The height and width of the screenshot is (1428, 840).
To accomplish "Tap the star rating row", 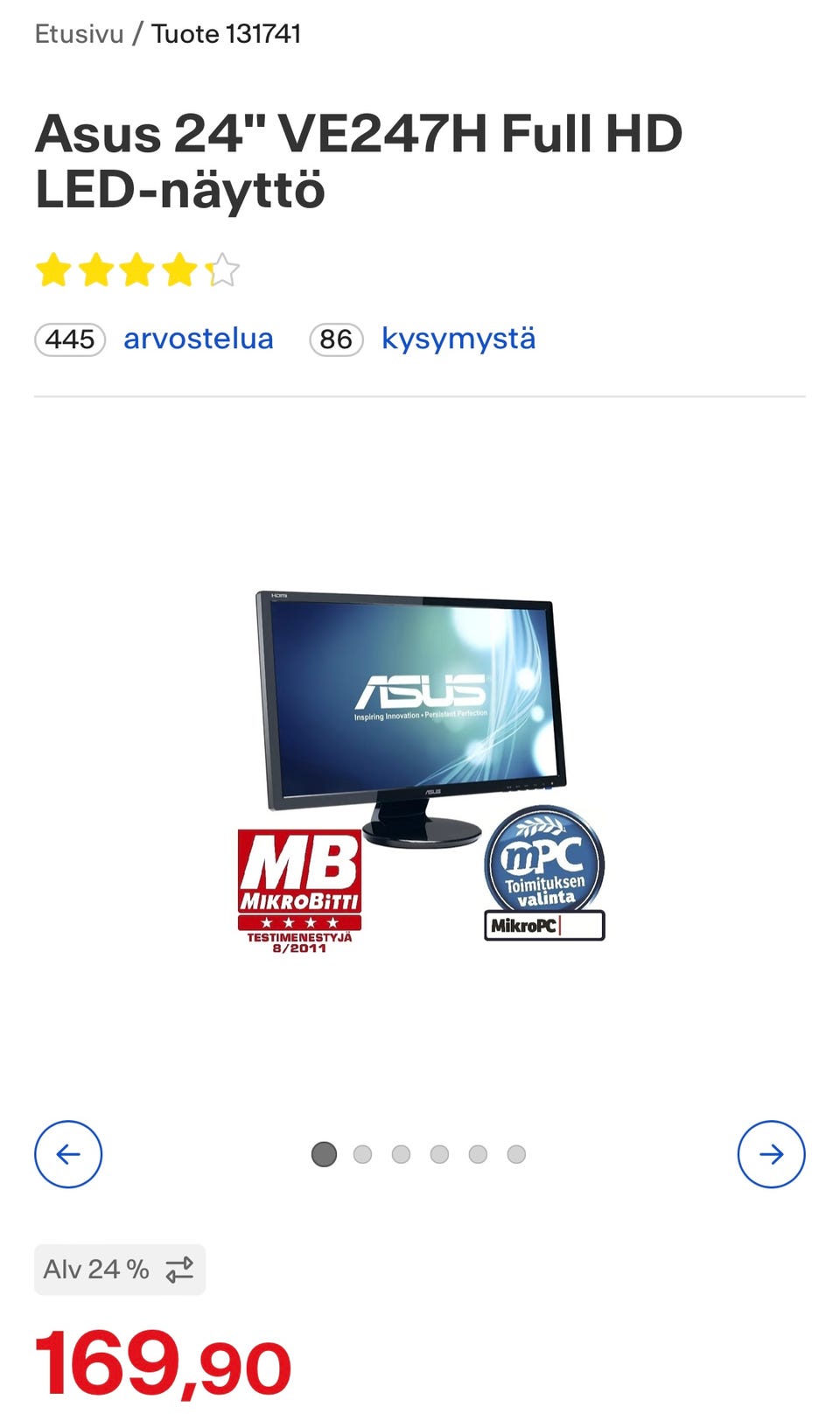I will 137,270.
